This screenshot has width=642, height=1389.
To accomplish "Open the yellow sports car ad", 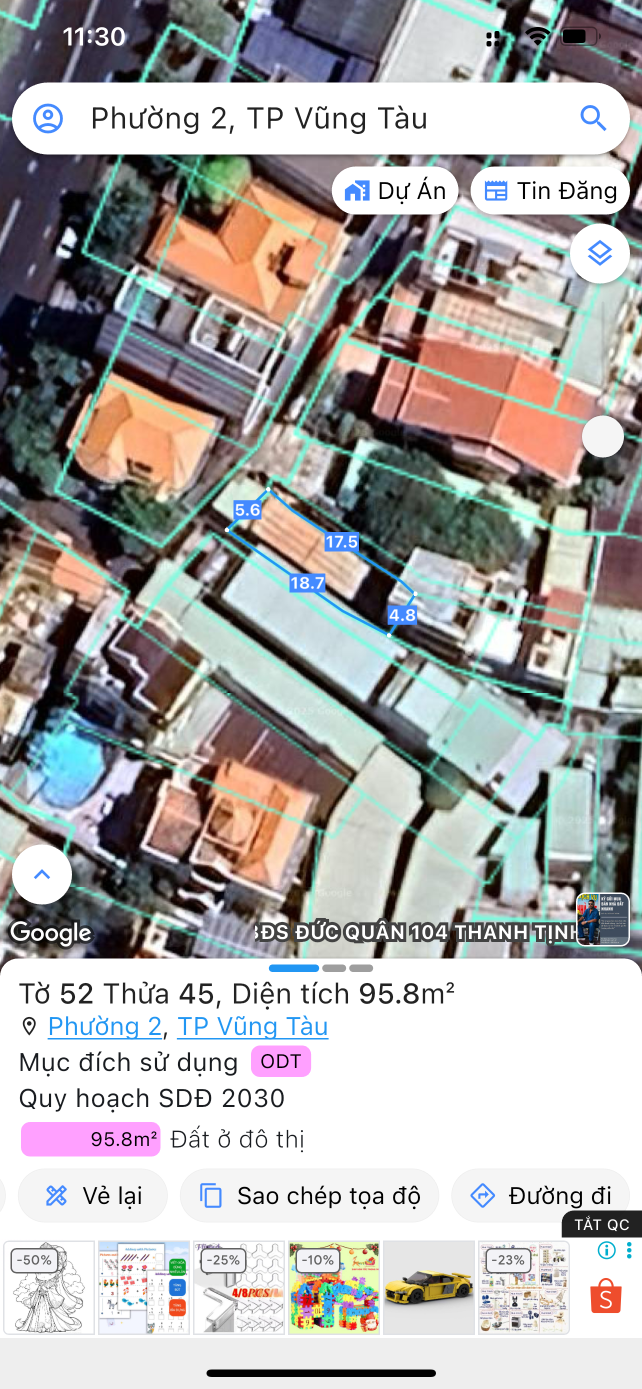I will pyautogui.click(x=429, y=1288).
